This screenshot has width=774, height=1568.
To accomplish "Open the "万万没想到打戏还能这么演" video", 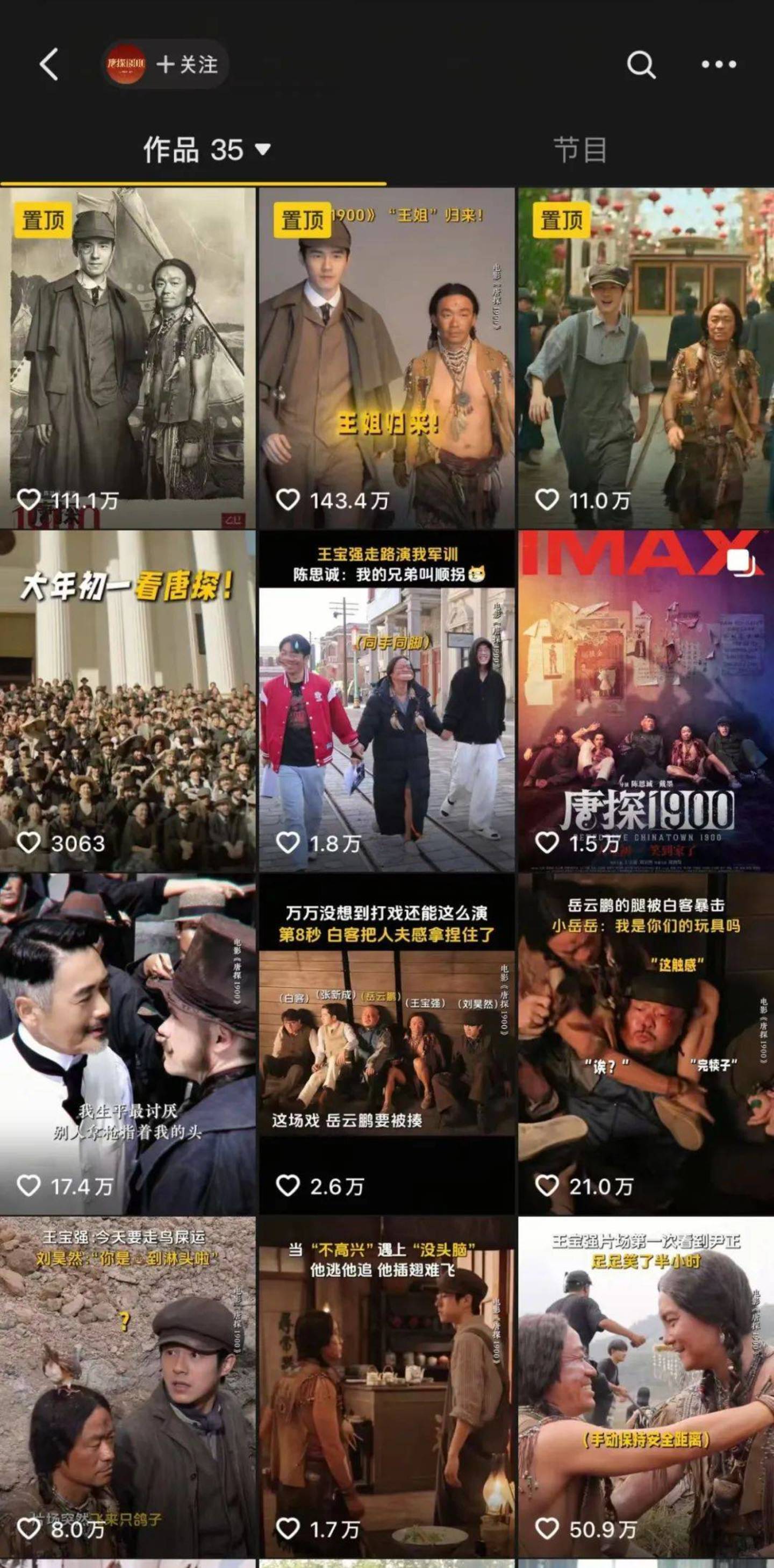I will [387, 1043].
